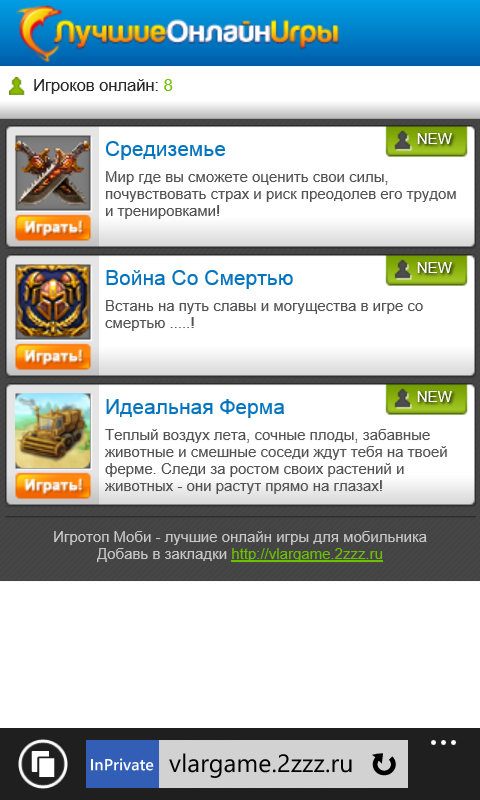Screen dimensions: 480x800
Task: Tap the harvester farm game thumbnail
Action: (53, 431)
